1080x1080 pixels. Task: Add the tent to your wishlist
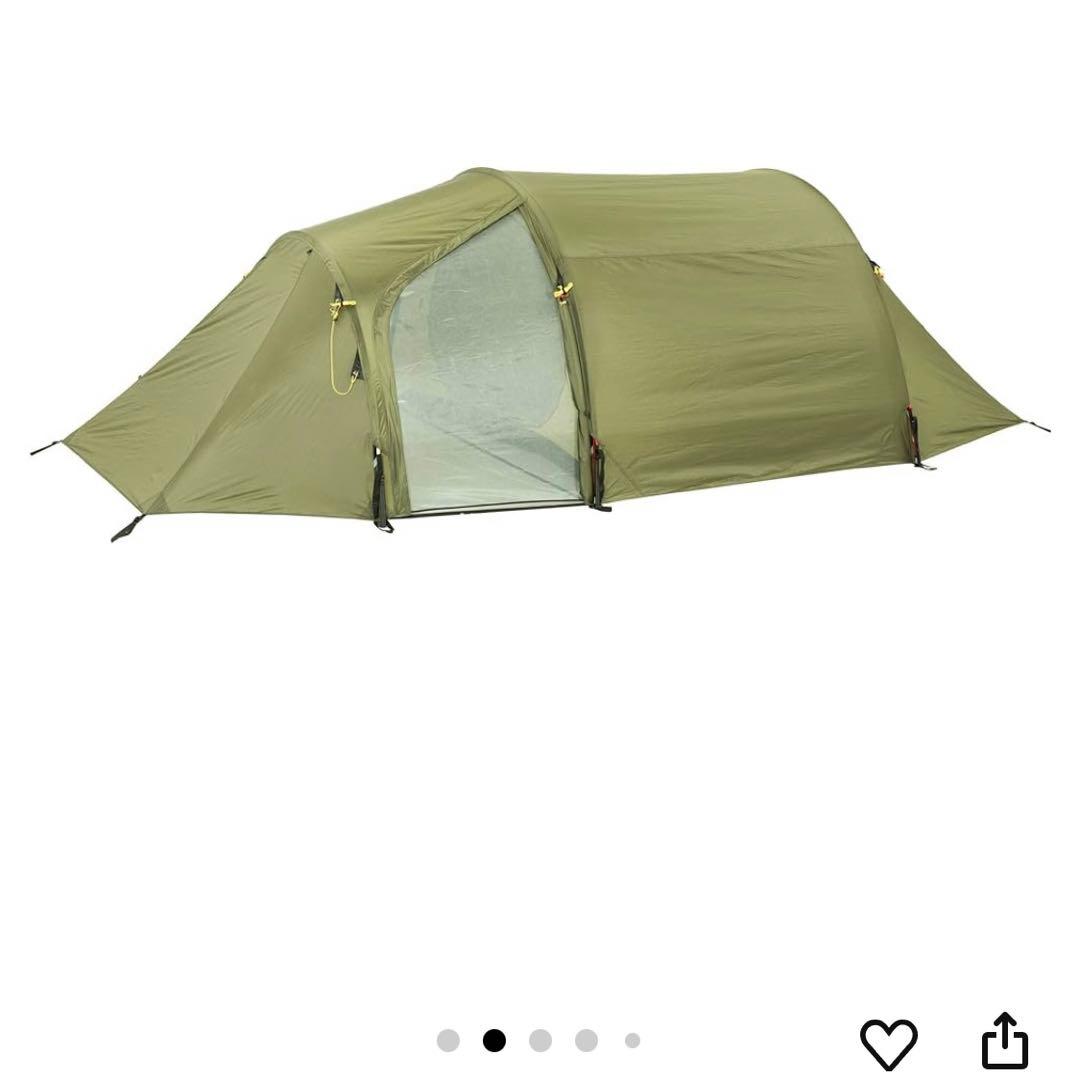[x=888, y=1044]
